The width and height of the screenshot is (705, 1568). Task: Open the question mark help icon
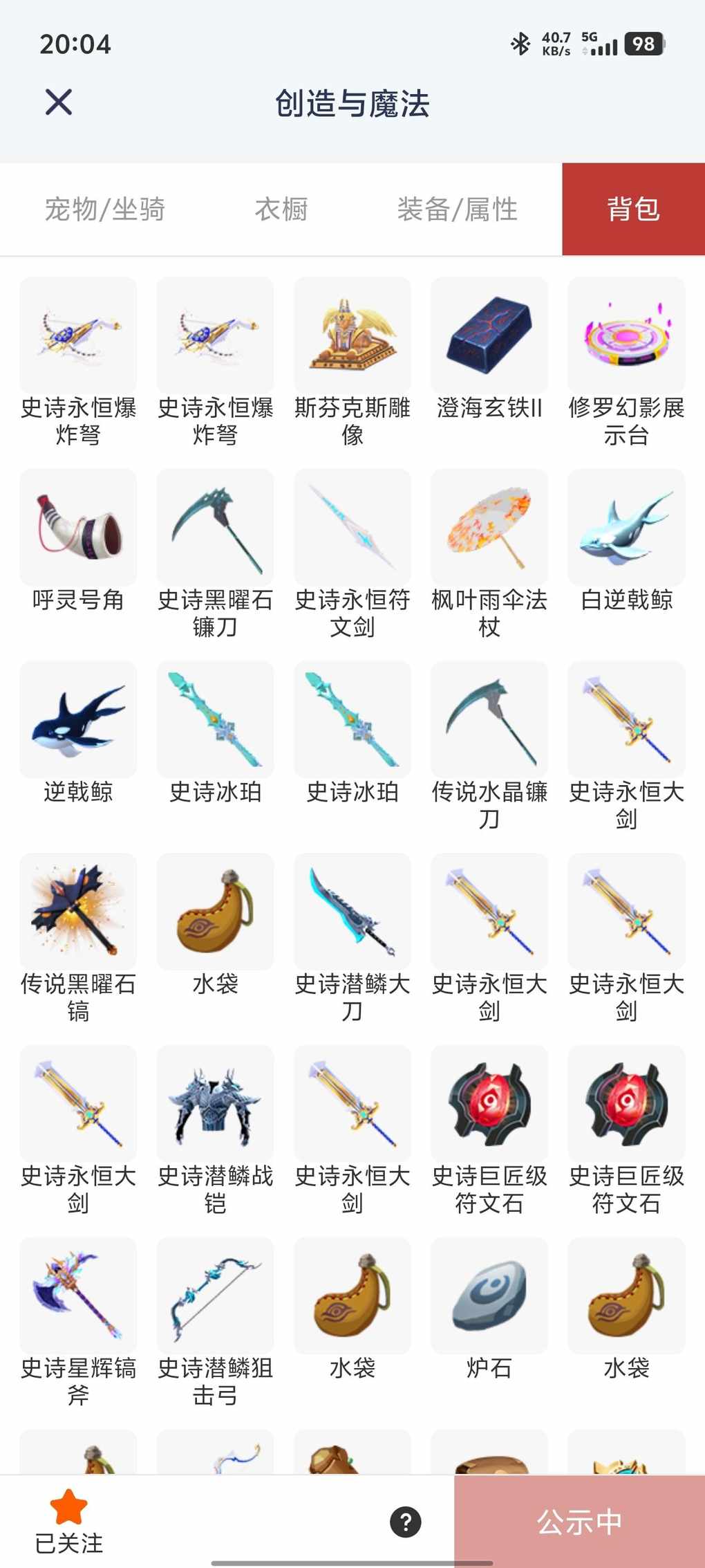[406, 1522]
